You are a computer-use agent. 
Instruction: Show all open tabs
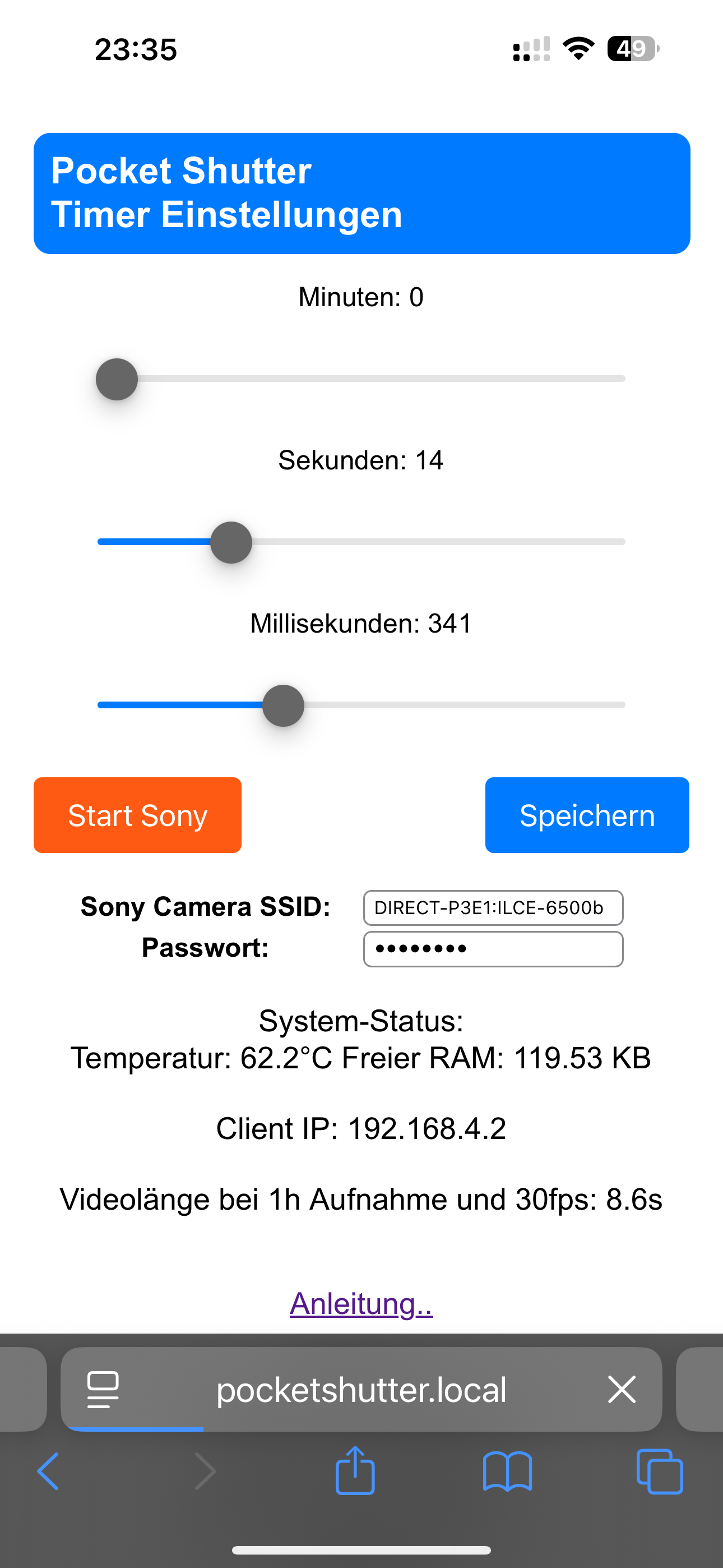tap(659, 1471)
